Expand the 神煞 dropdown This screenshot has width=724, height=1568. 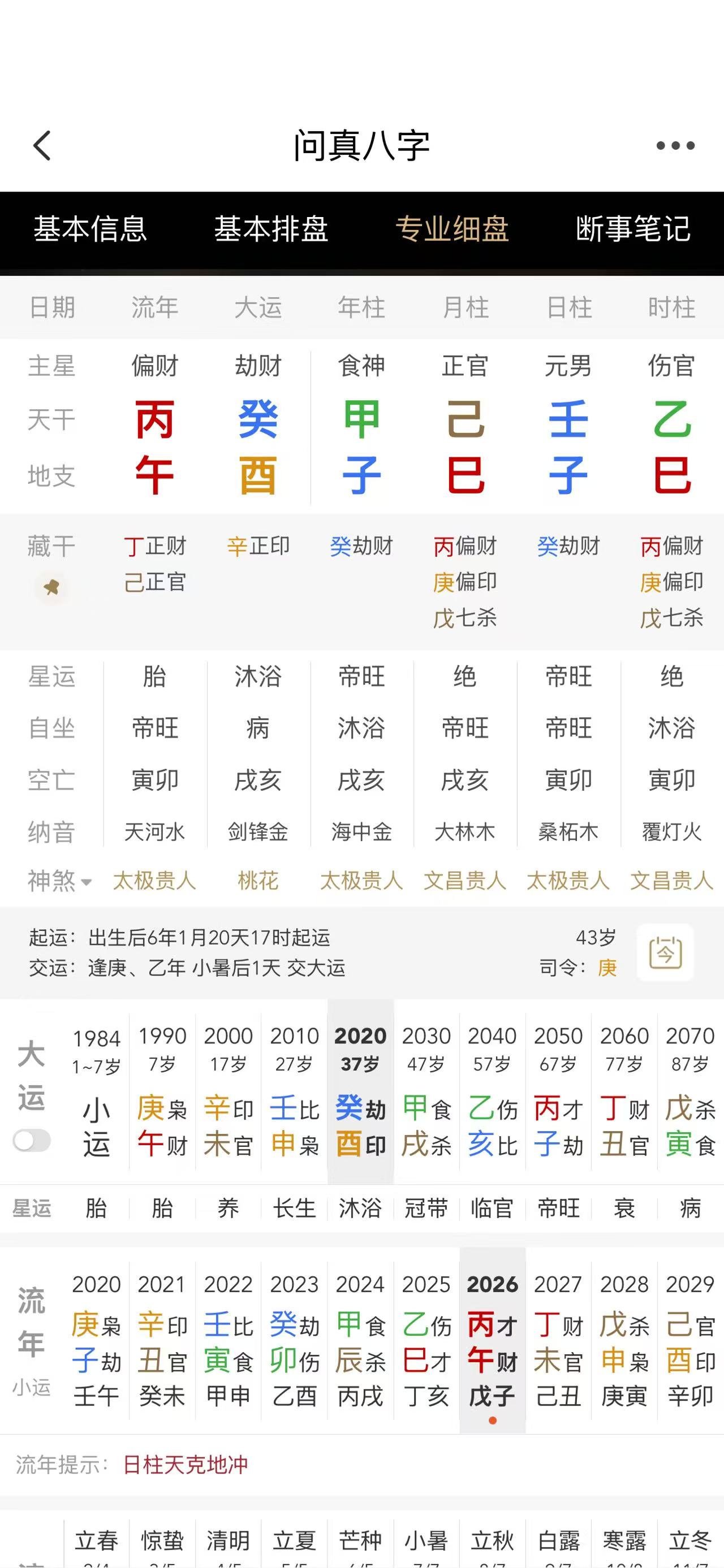60,881
